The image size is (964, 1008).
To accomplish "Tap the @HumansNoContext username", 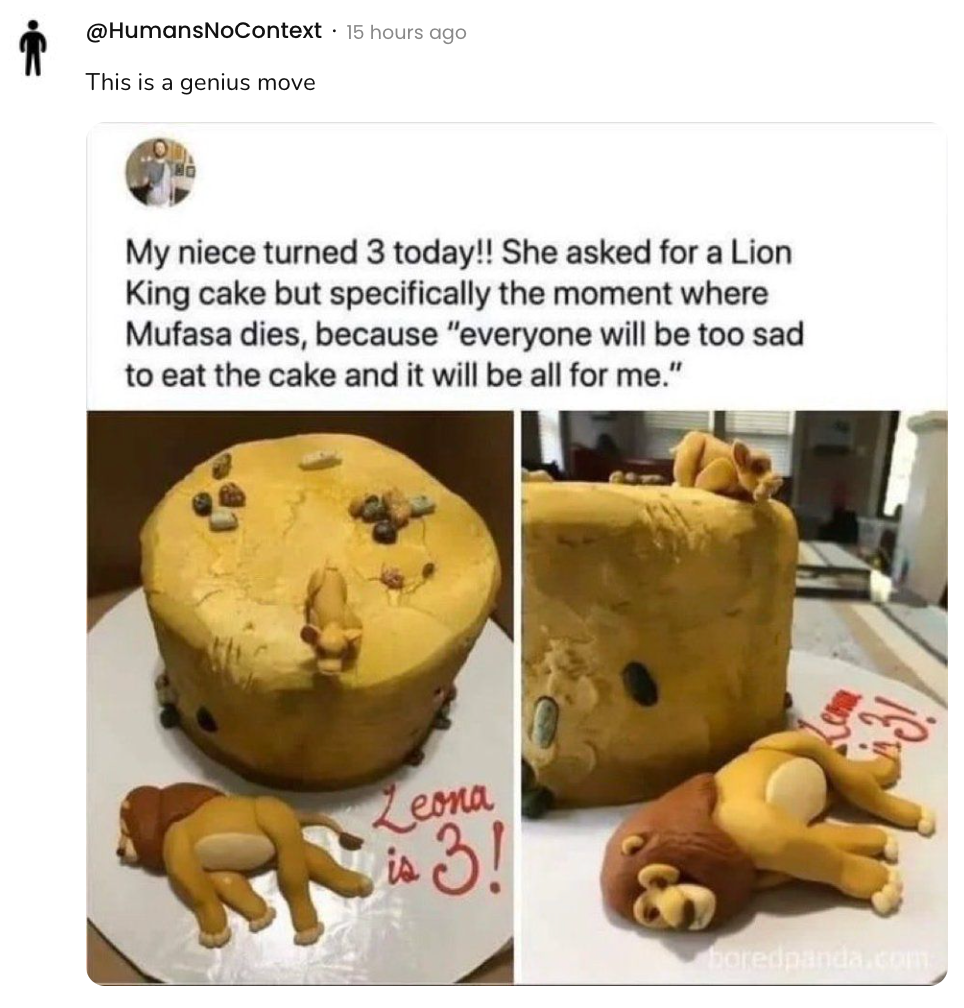I will pos(203,31).
